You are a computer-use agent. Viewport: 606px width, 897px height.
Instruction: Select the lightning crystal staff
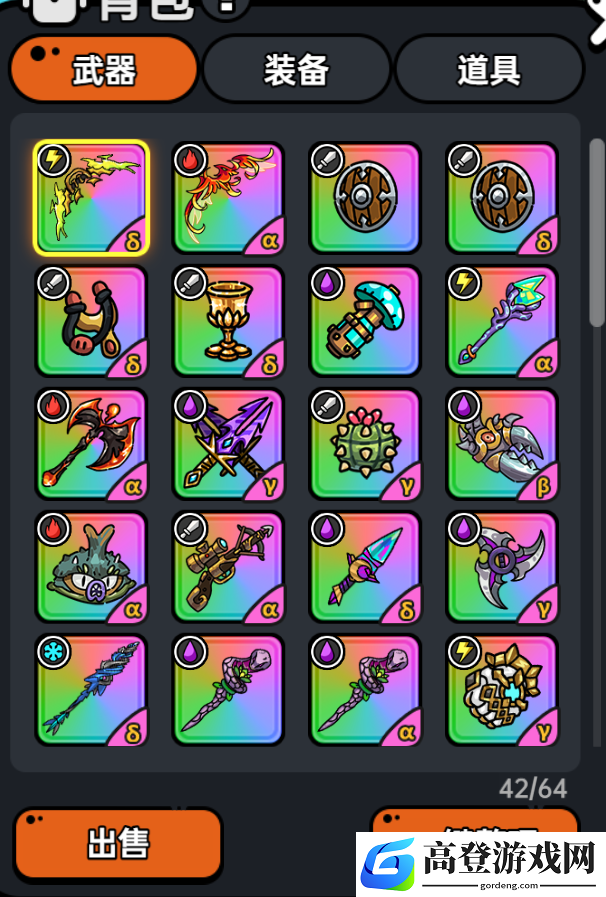click(x=502, y=320)
